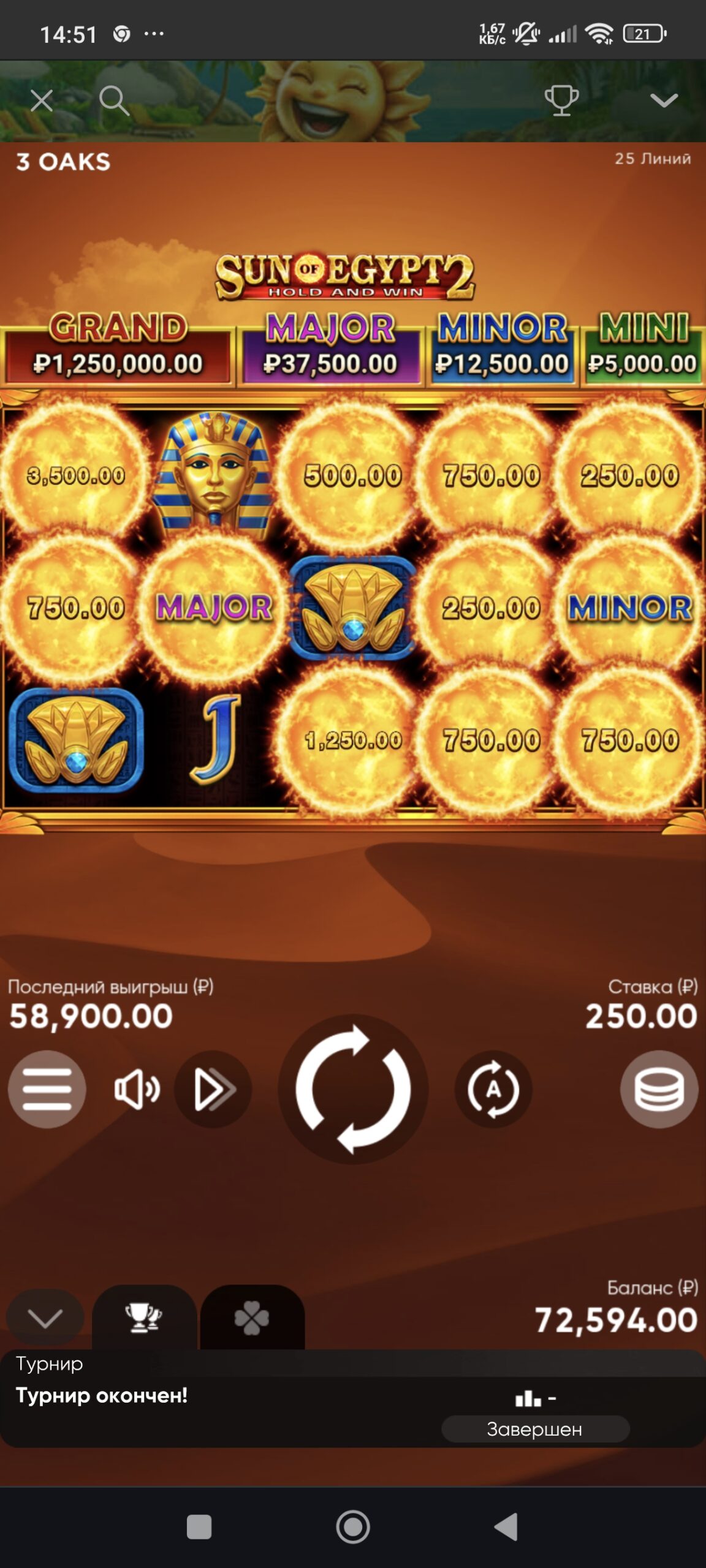Image resolution: width=706 pixels, height=1568 pixels.
Task: Collapse the top bar with chevron
Action: 664,100
